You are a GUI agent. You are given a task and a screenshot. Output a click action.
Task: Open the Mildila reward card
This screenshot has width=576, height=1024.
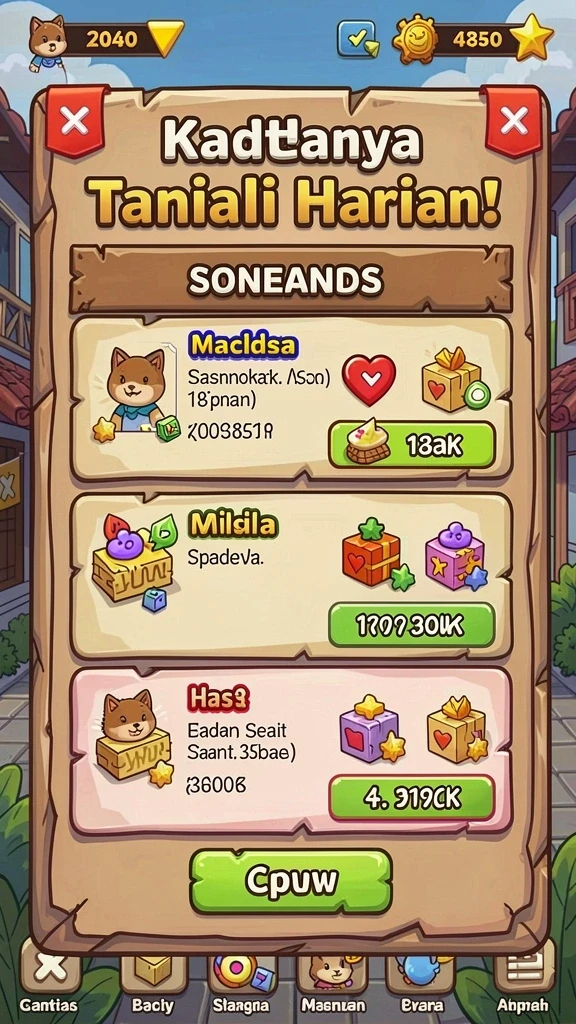pyautogui.click(x=291, y=576)
